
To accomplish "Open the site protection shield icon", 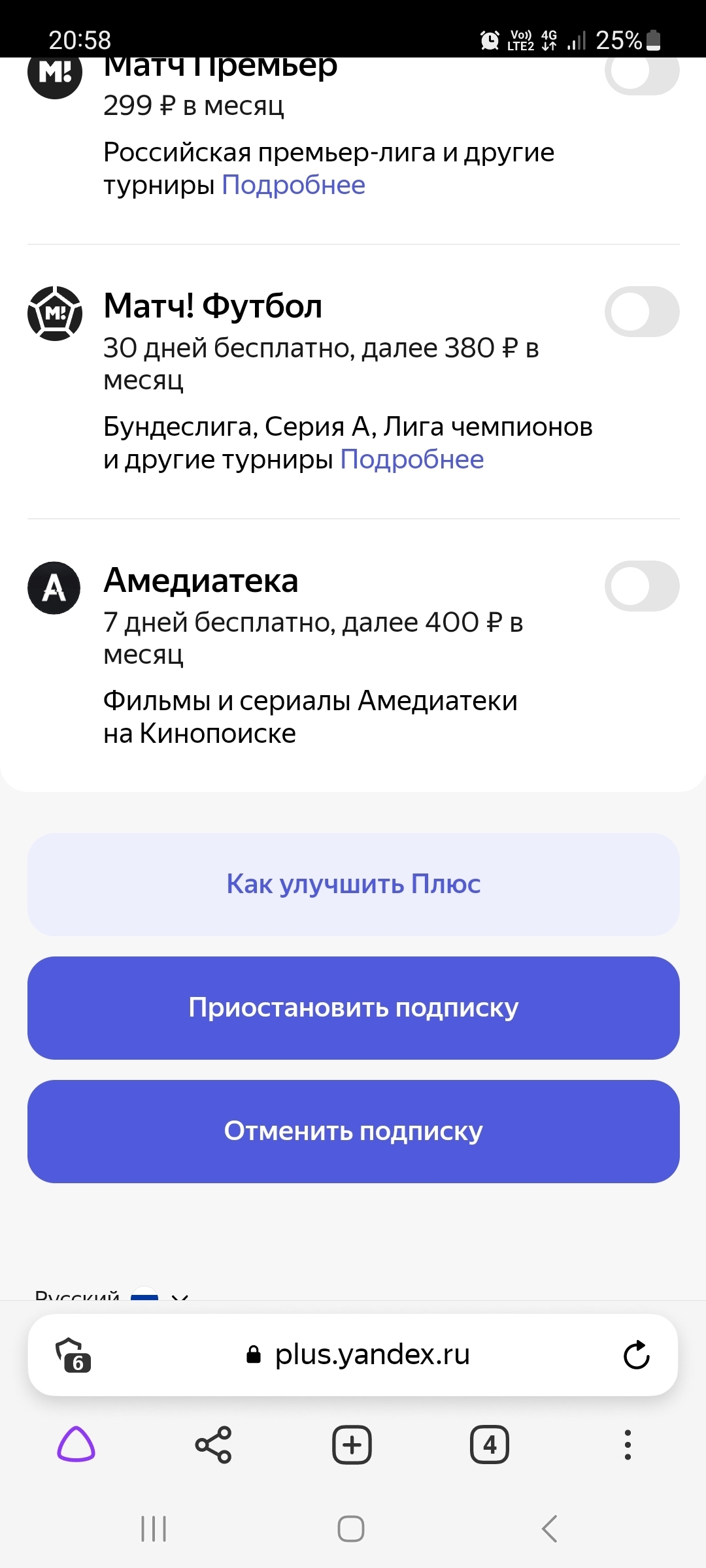I will (x=73, y=1355).
